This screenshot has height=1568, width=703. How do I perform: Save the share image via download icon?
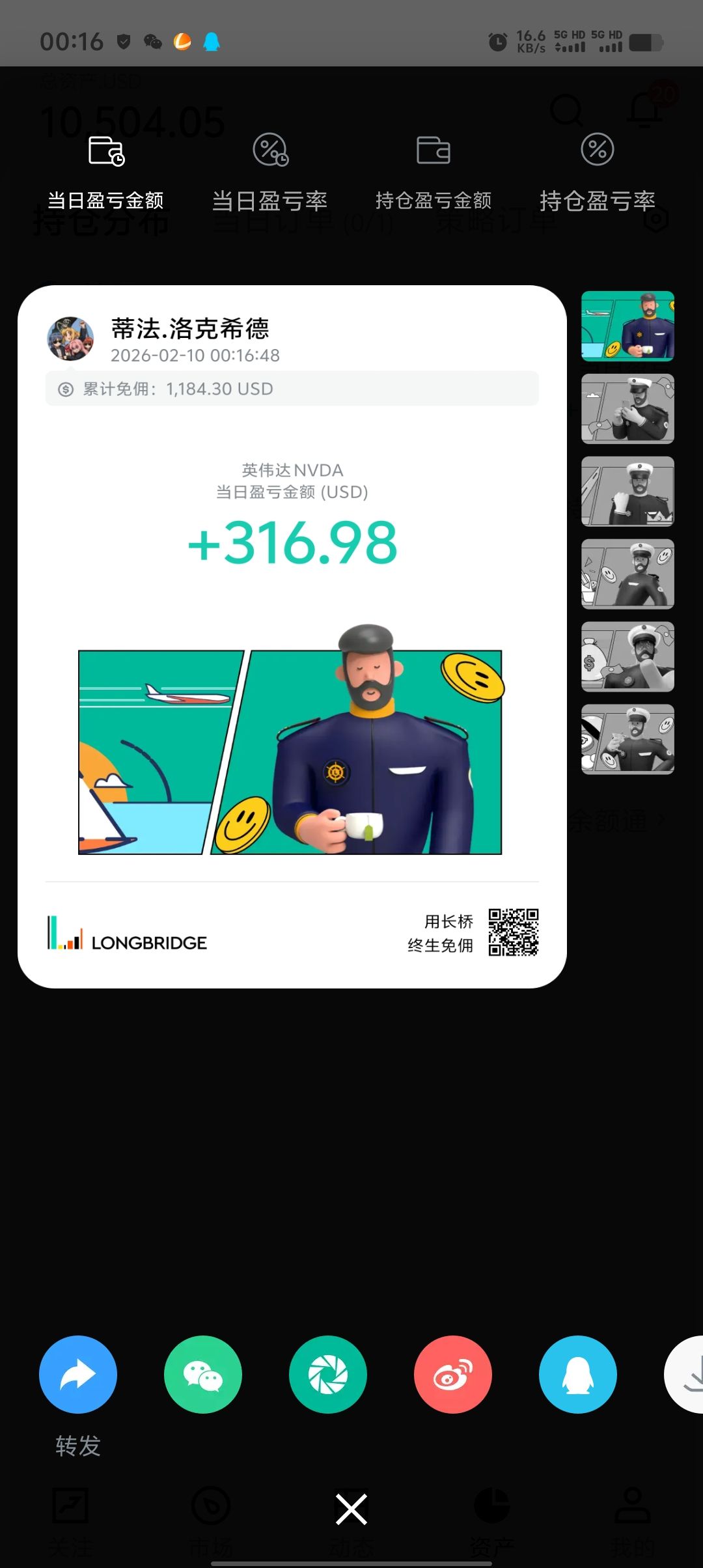tap(687, 1374)
